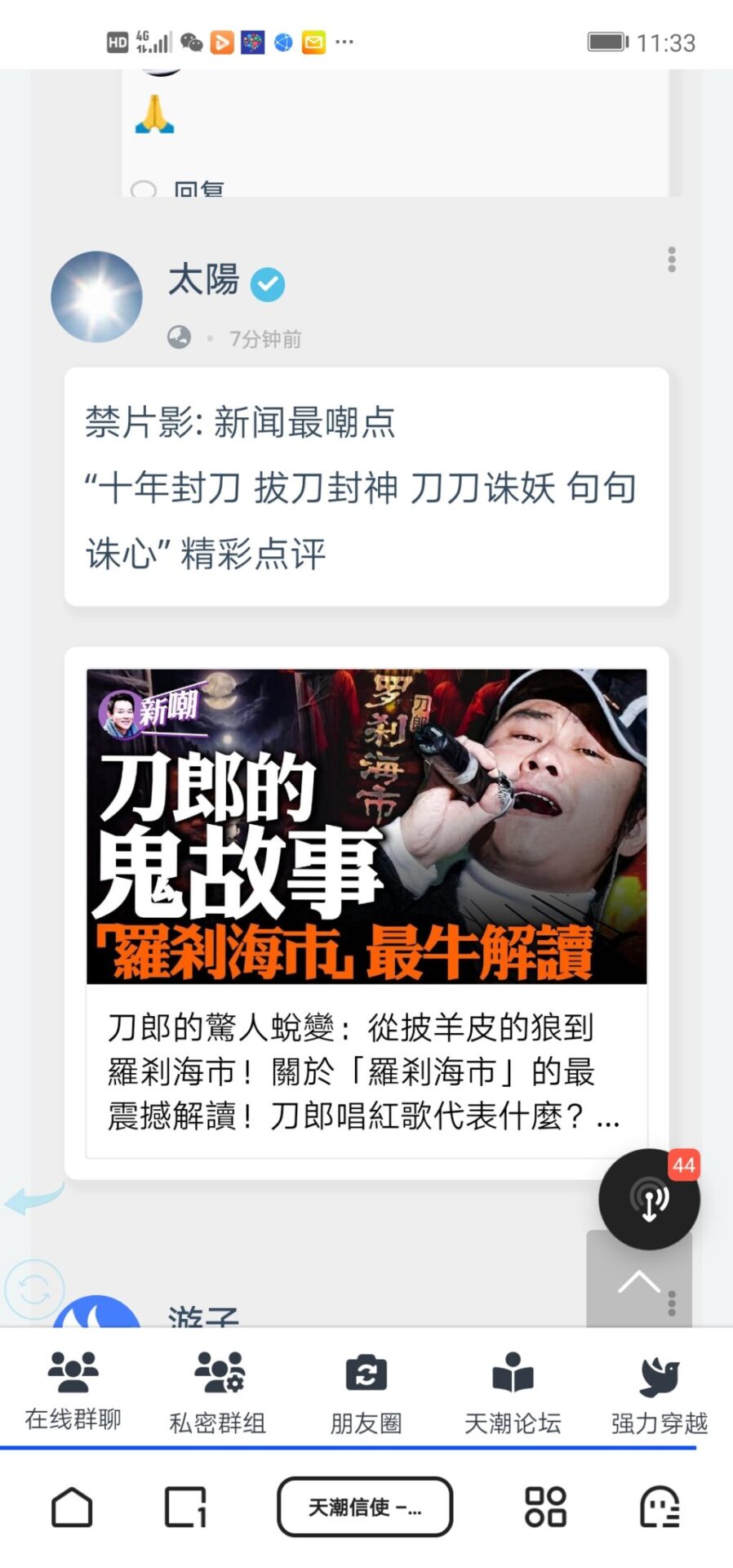Open the browser apps grid menu
This screenshot has width=733, height=1568.
[544, 1507]
